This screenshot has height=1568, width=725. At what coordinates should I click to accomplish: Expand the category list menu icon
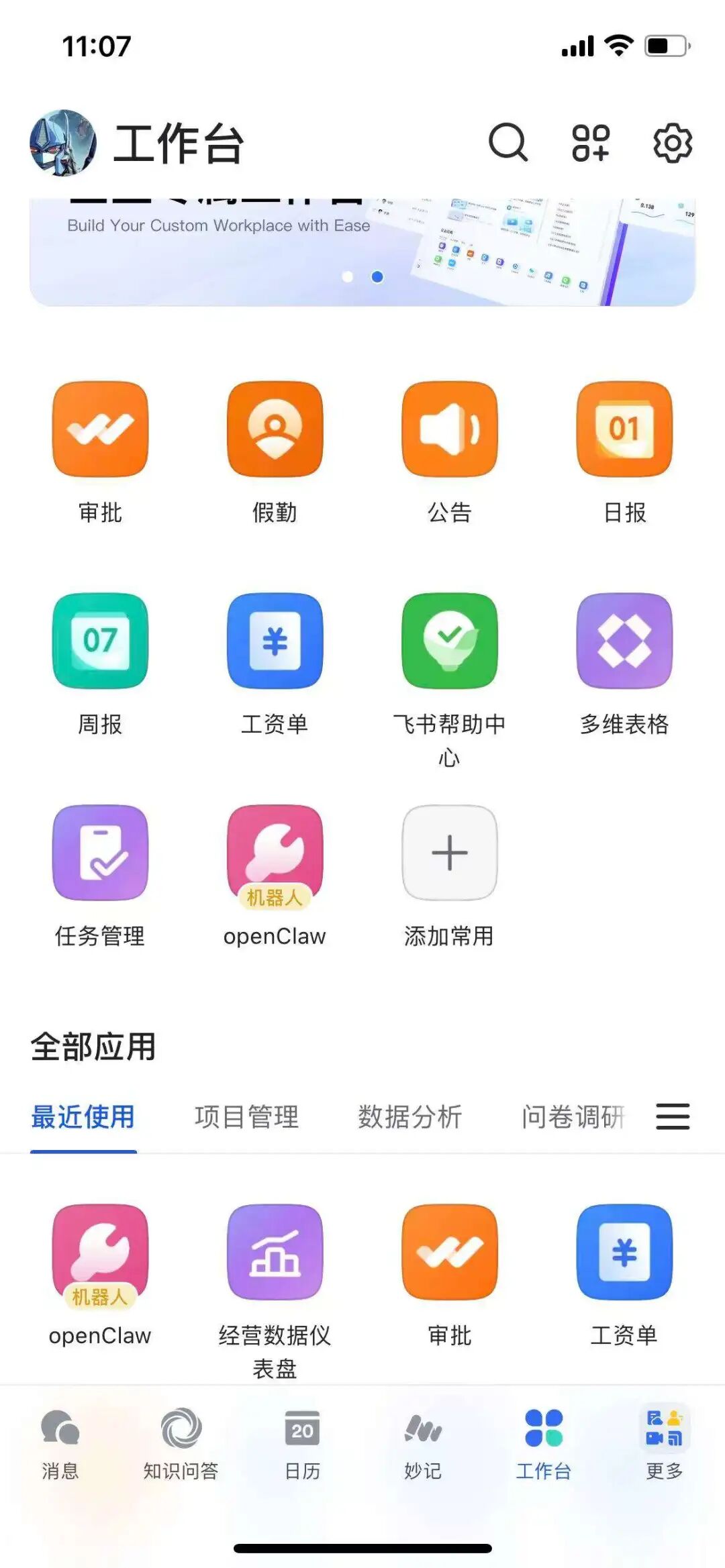coord(673,1117)
